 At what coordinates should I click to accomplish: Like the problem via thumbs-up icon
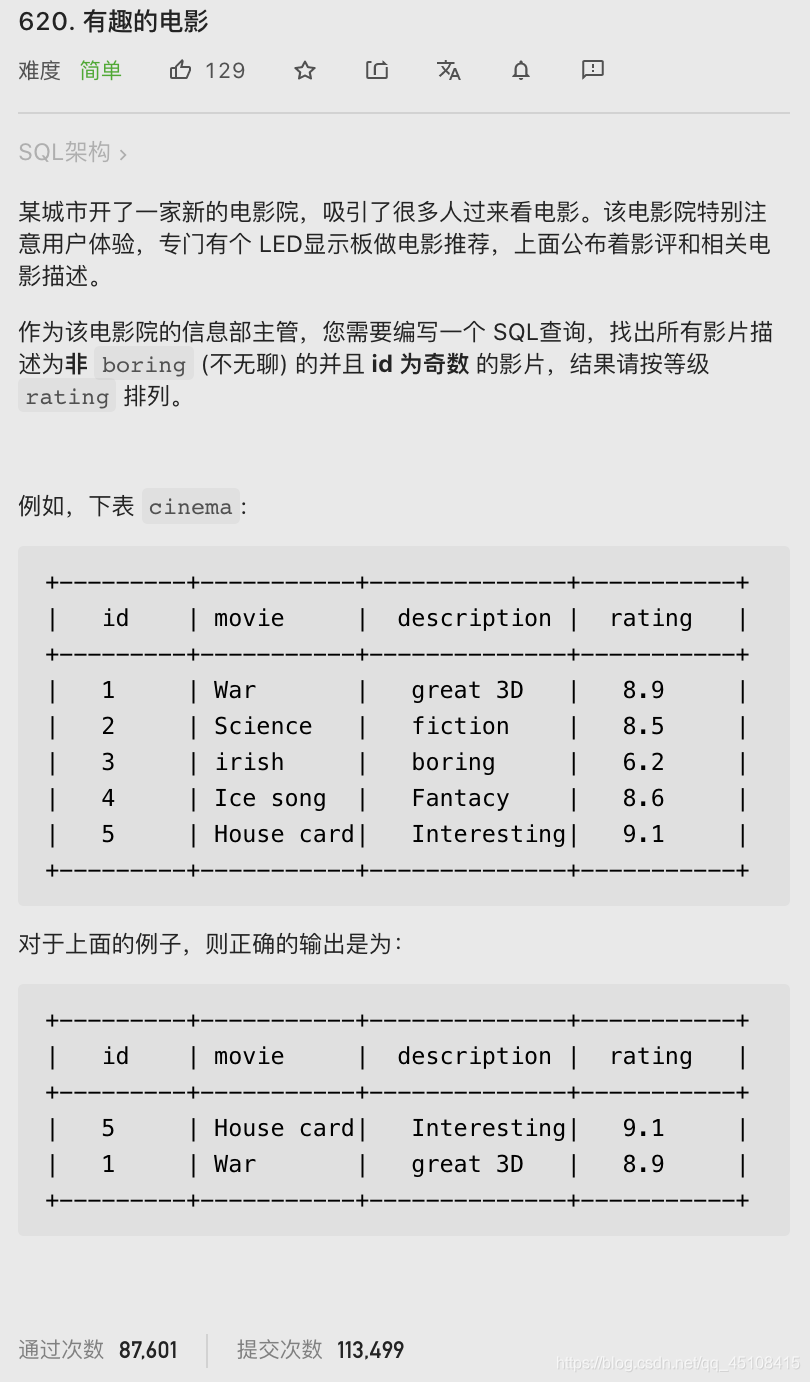tap(181, 70)
